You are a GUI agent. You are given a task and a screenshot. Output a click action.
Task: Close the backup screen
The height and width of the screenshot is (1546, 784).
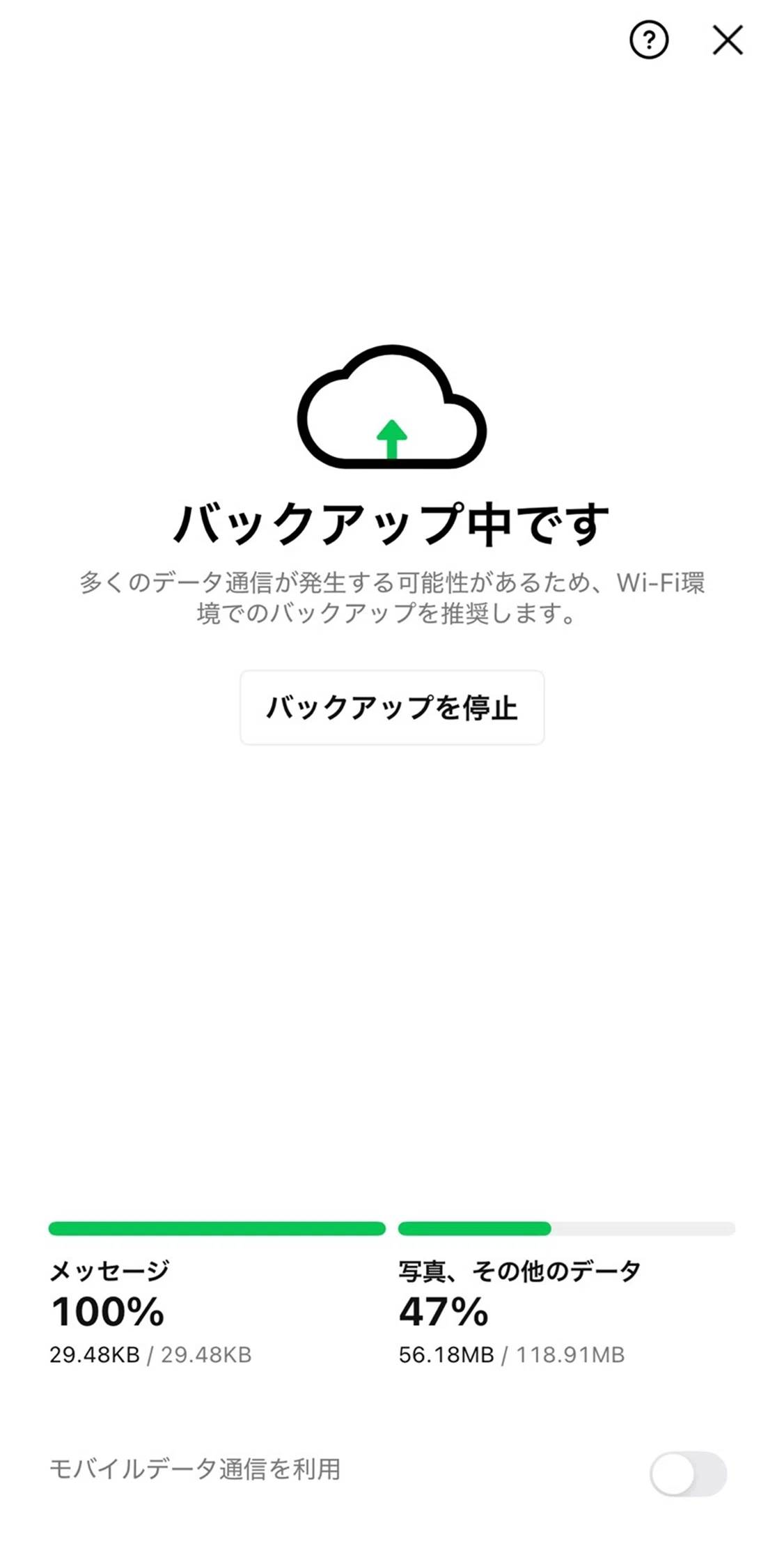point(728,40)
